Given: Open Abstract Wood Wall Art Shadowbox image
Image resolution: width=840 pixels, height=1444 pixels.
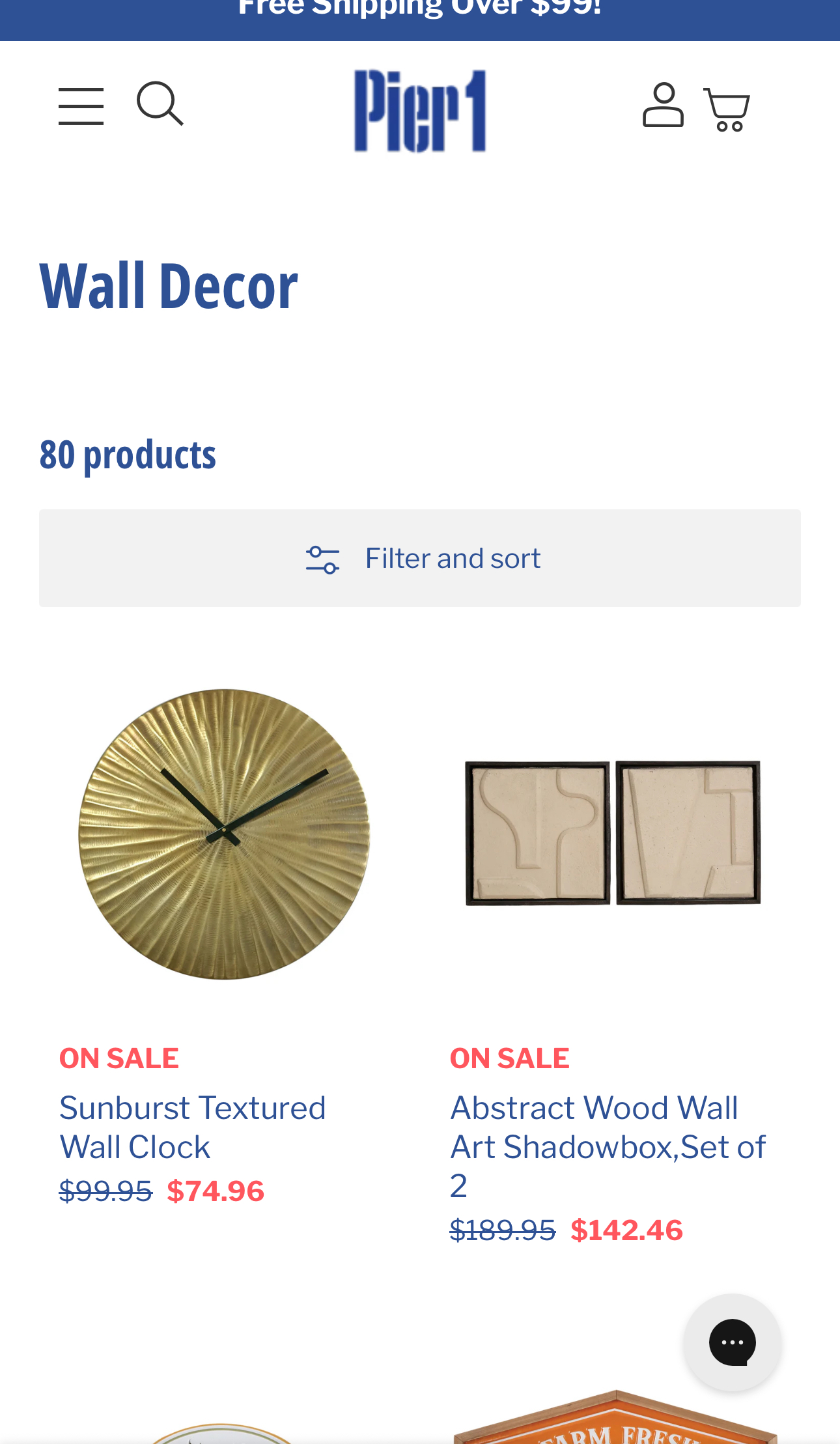Looking at the screenshot, I should 613,833.
